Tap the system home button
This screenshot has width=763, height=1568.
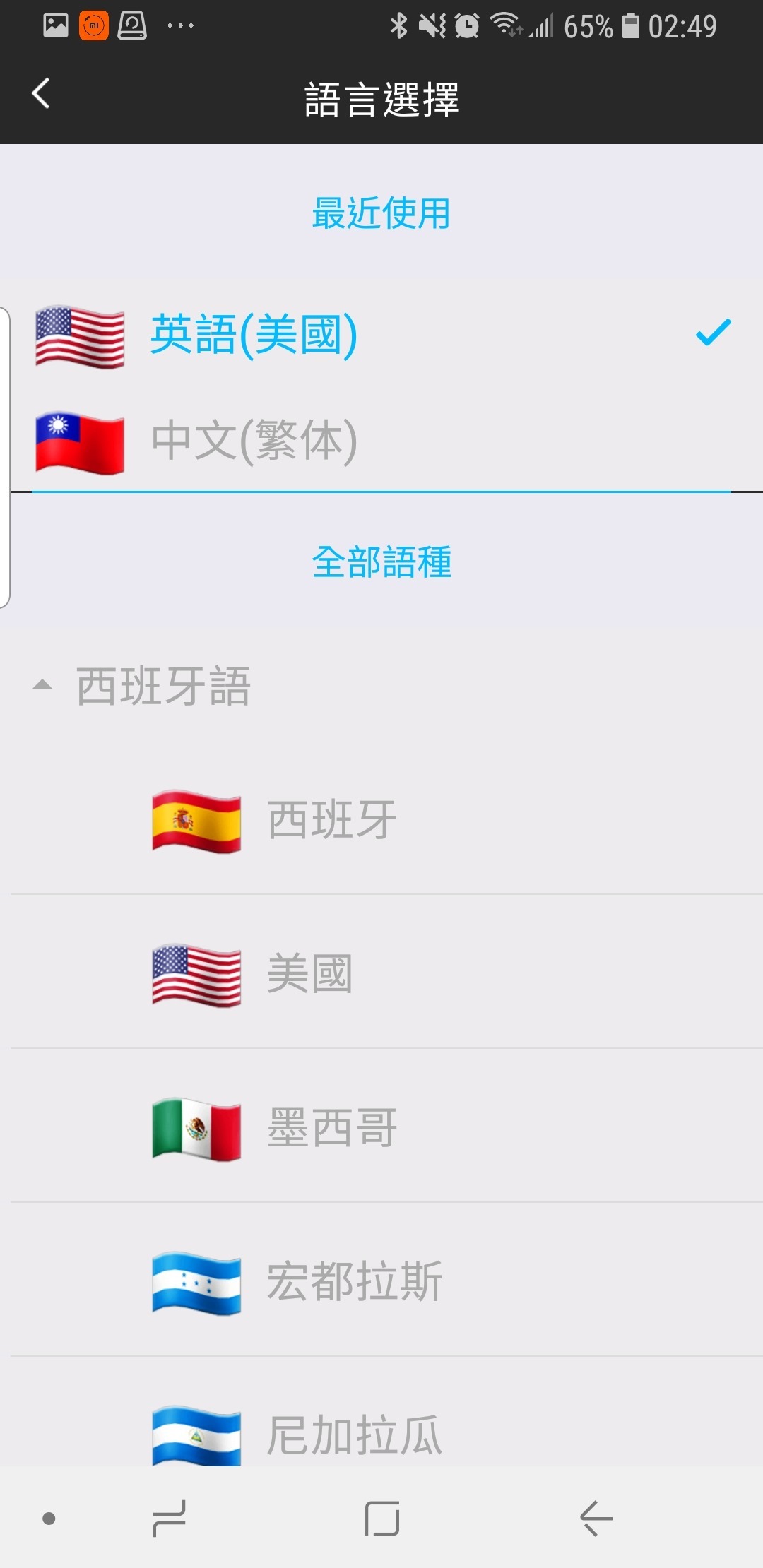(x=382, y=1519)
